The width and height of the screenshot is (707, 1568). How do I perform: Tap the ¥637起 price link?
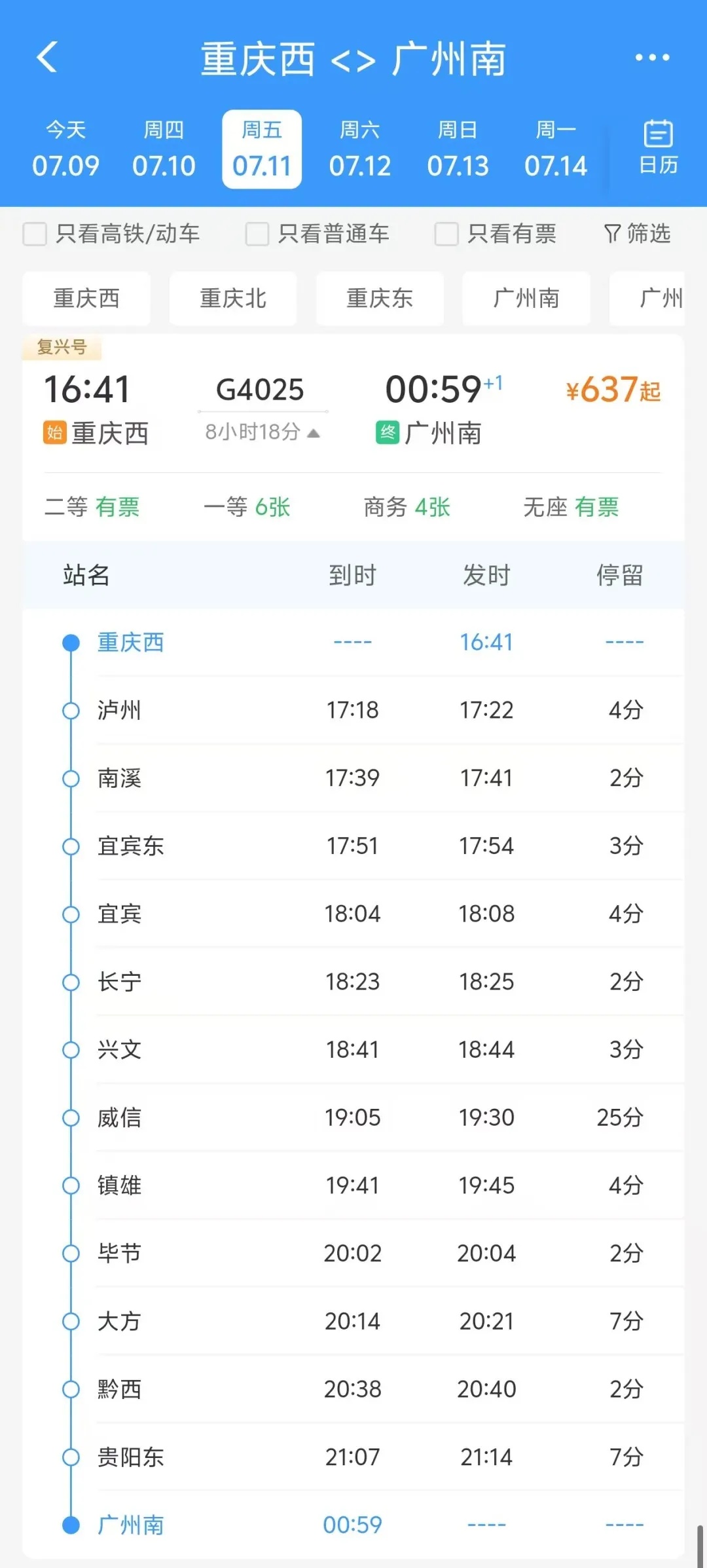pyautogui.click(x=611, y=389)
